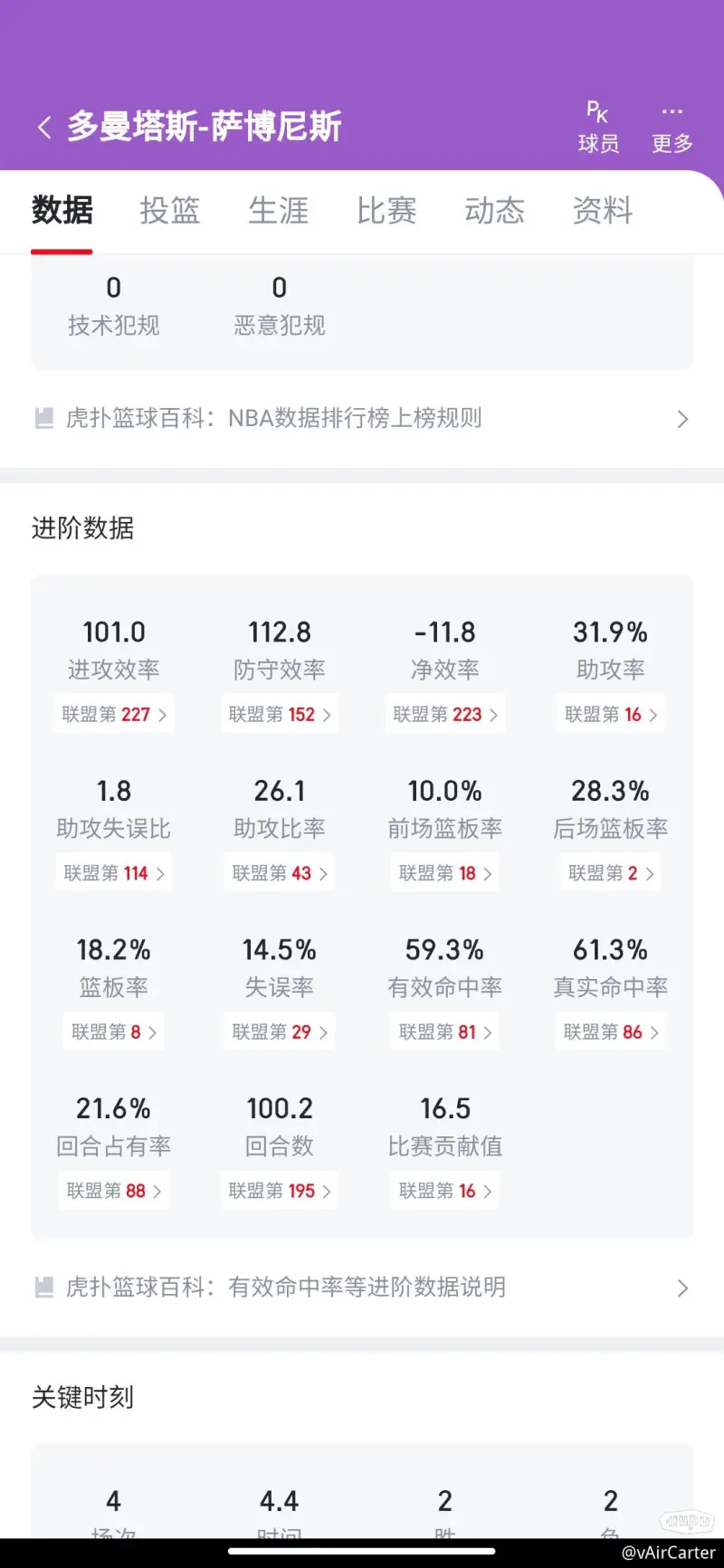Switch to the 动态 tab
The image size is (724, 1568).
pos(495,211)
